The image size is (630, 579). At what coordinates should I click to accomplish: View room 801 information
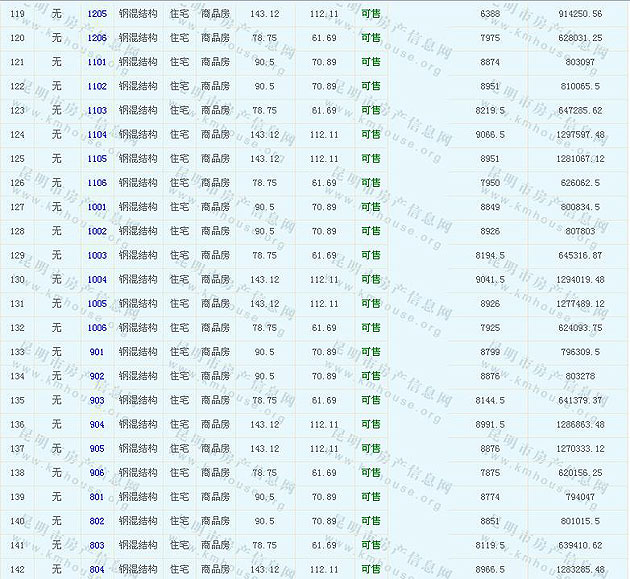[97, 497]
